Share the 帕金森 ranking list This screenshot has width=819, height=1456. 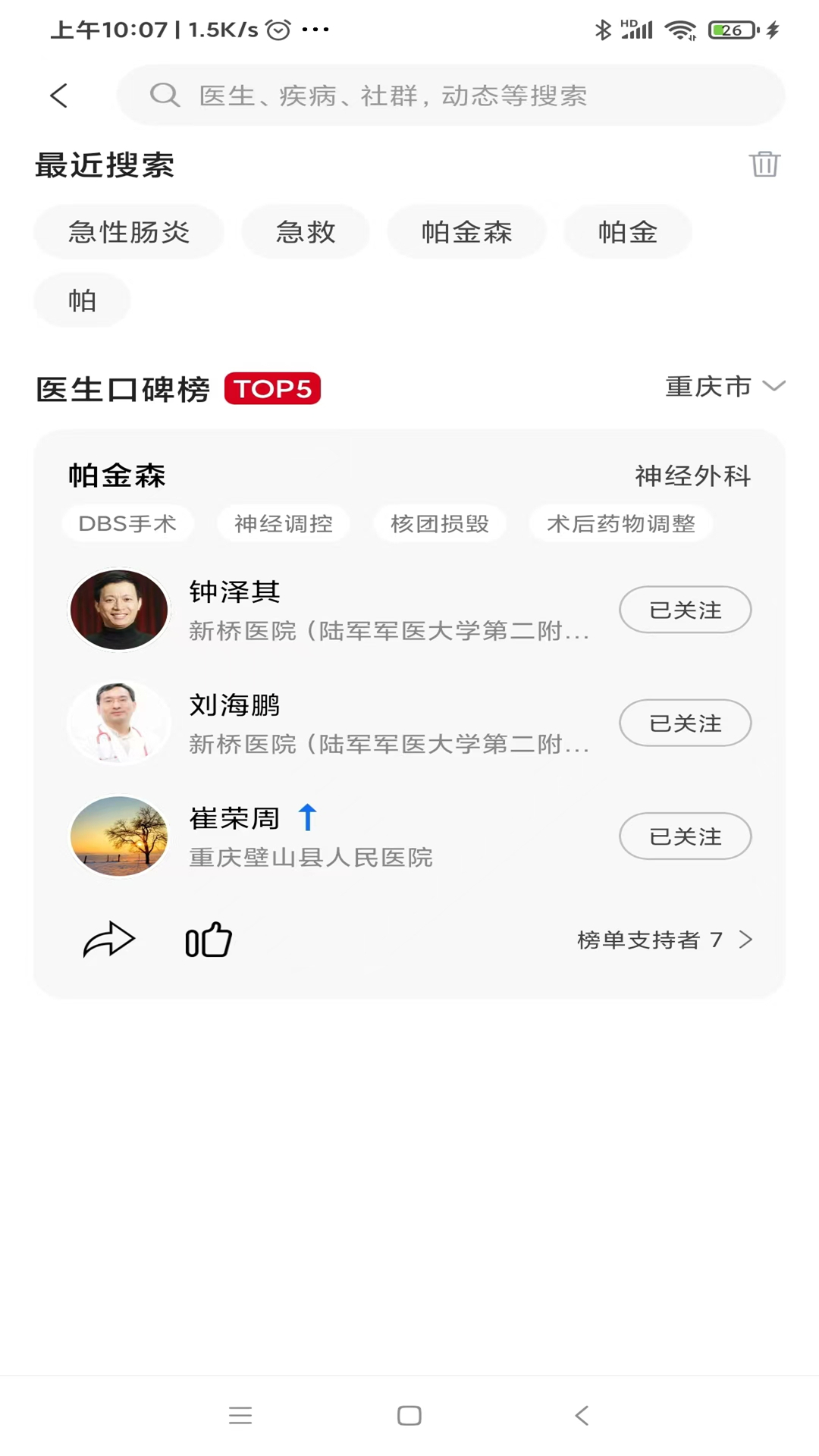108,940
